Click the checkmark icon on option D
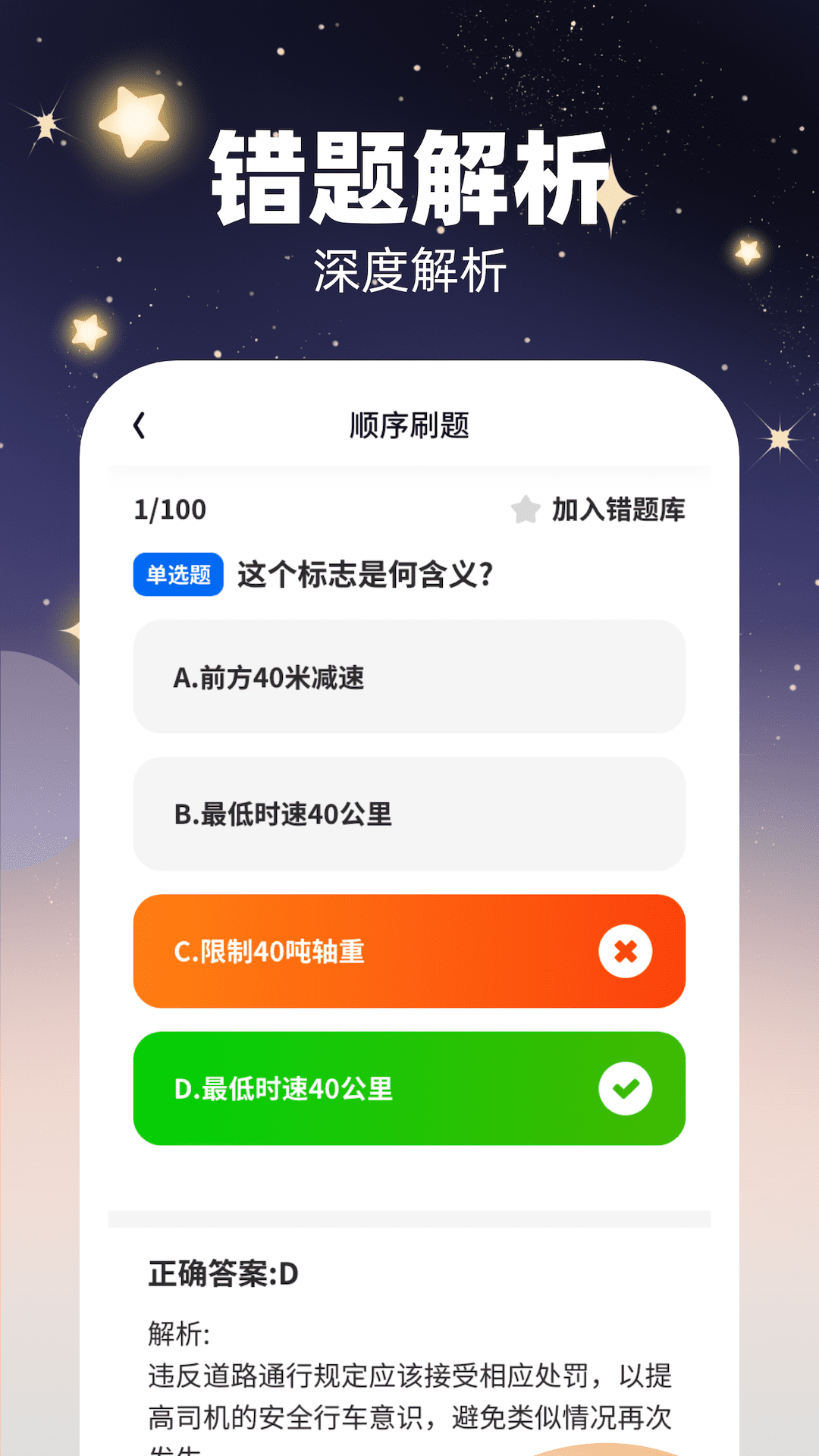The image size is (819, 1456). (x=625, y=1087)
